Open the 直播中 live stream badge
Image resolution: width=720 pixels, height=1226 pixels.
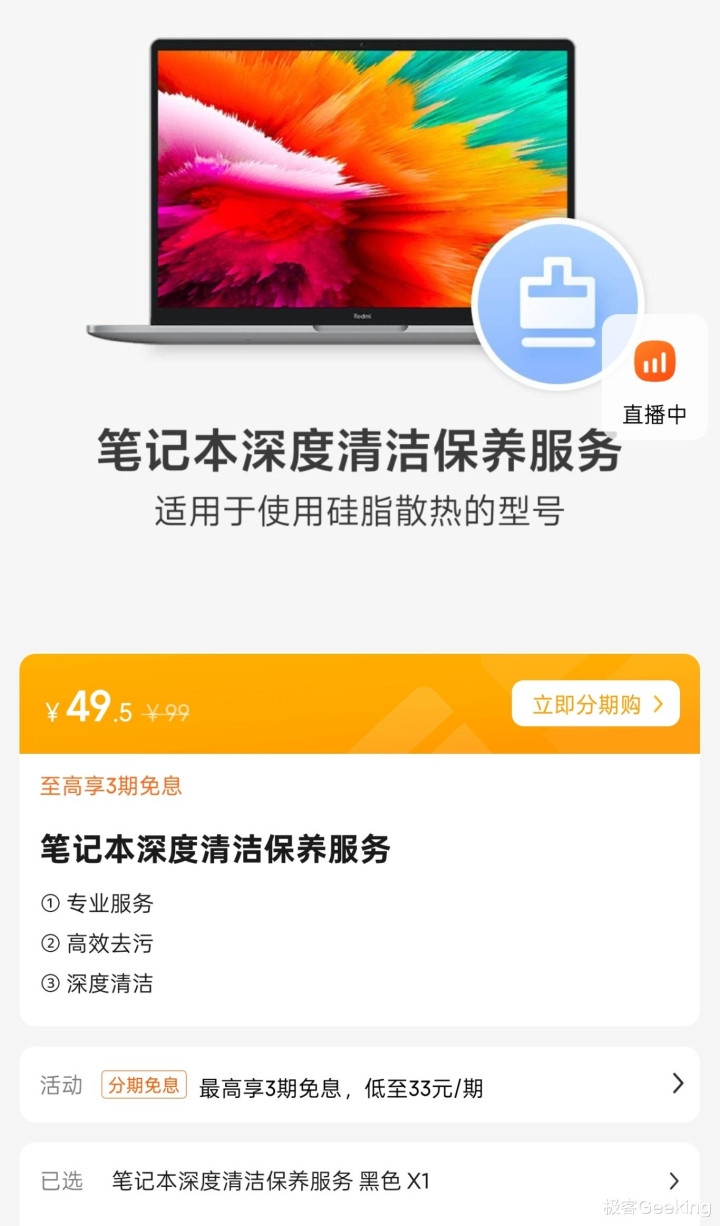pos(655,378)
